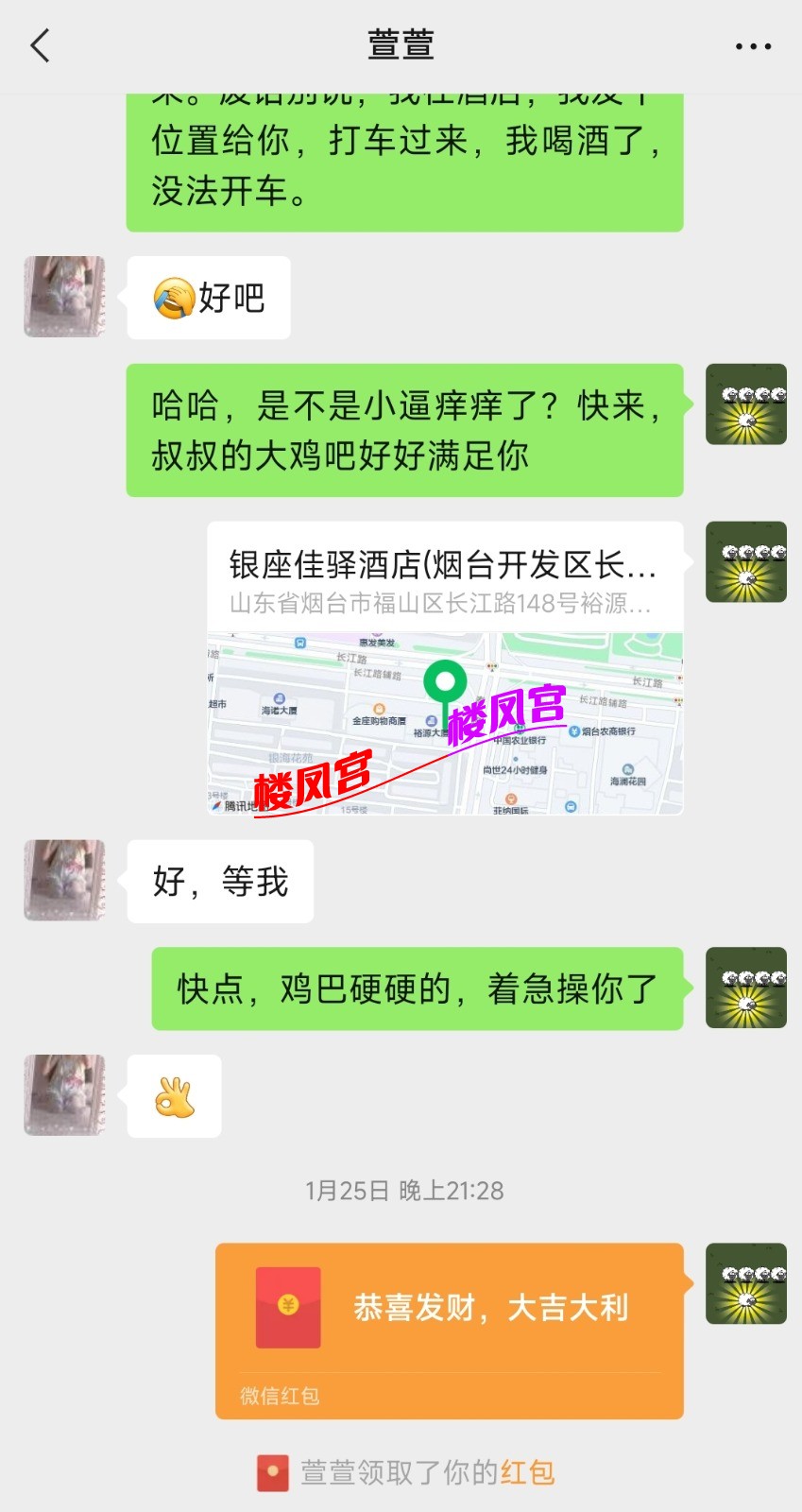Image resolution: width=802 pixels, height=1512 pixels.
Task: View 萱萱's avatar beside the 好吧 message
Action: coord(64,297)
